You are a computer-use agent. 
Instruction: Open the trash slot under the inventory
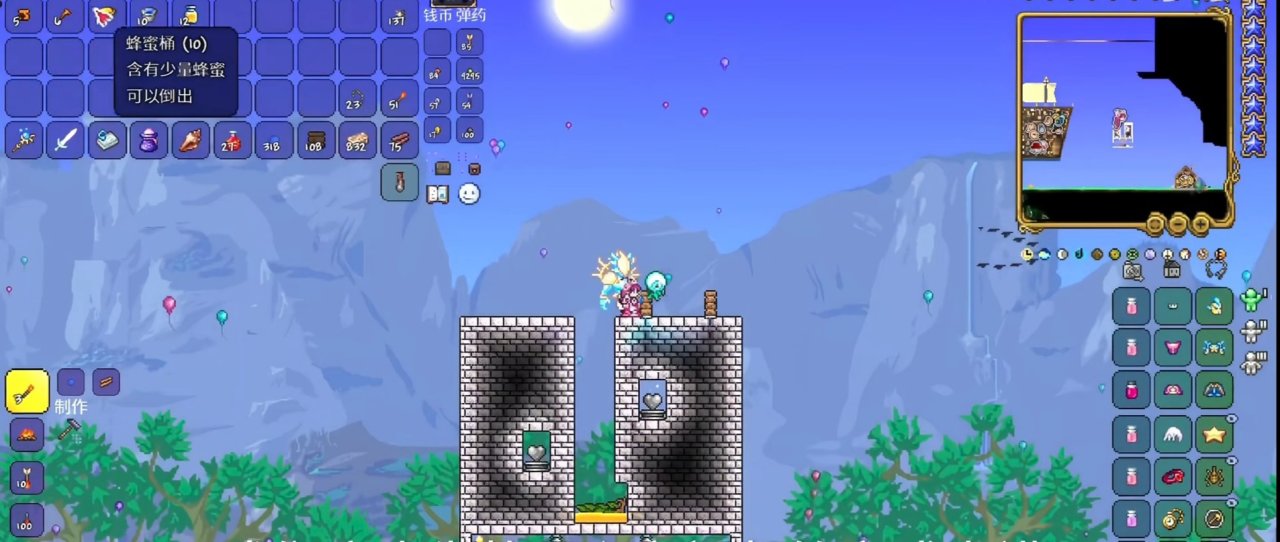click(399, 183)
